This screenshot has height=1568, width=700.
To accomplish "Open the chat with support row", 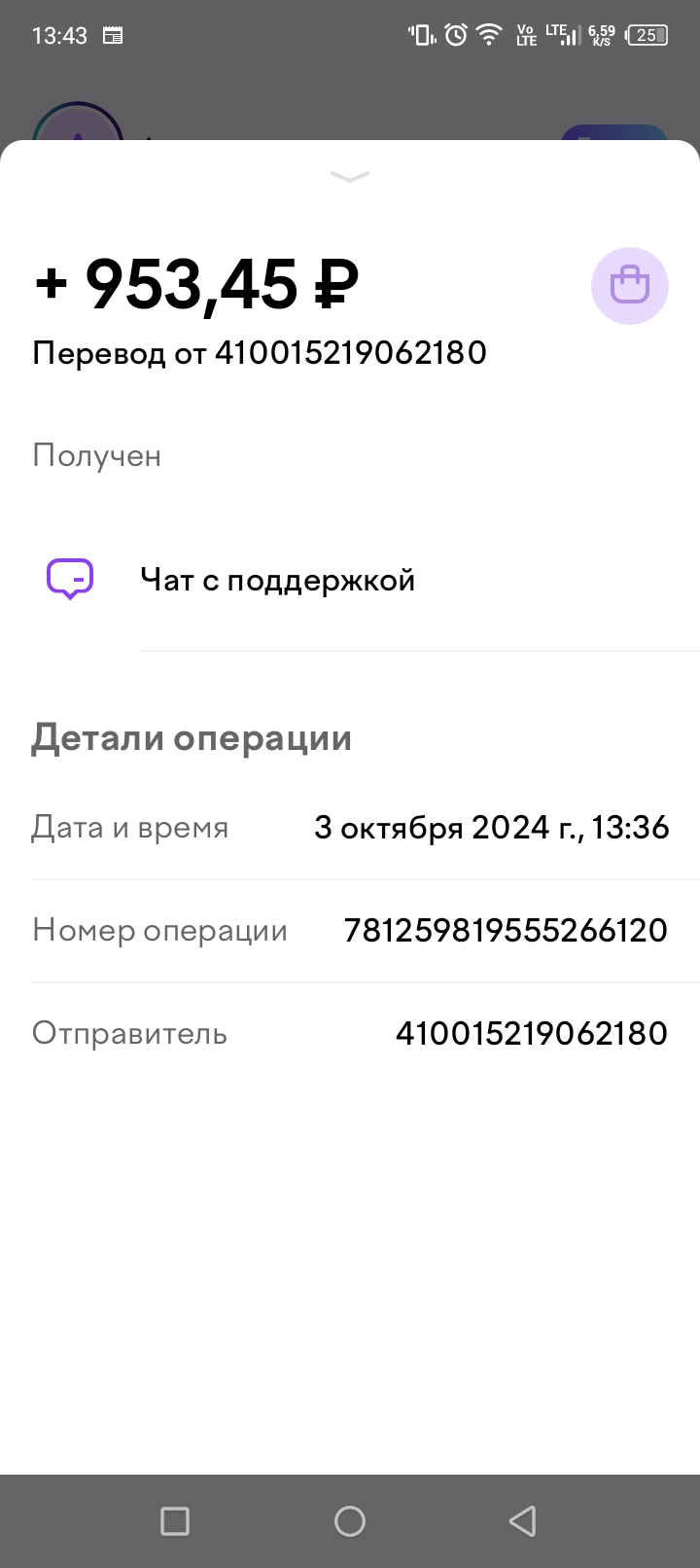I will coord(350,581).
